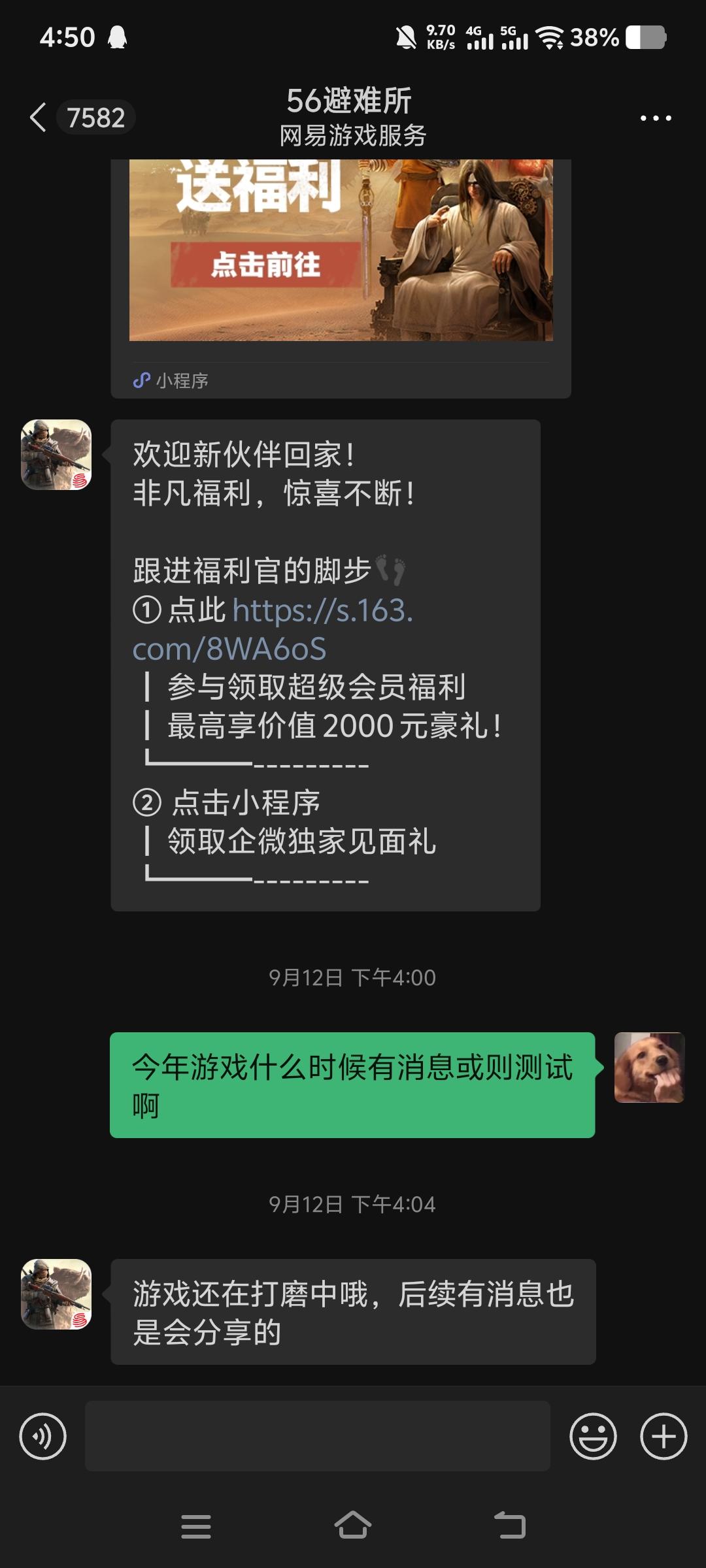Tap the network speed 9.70 KB/s display
Image resolution: width=706 pixels, height=1568 pixels.
point(442,36)
